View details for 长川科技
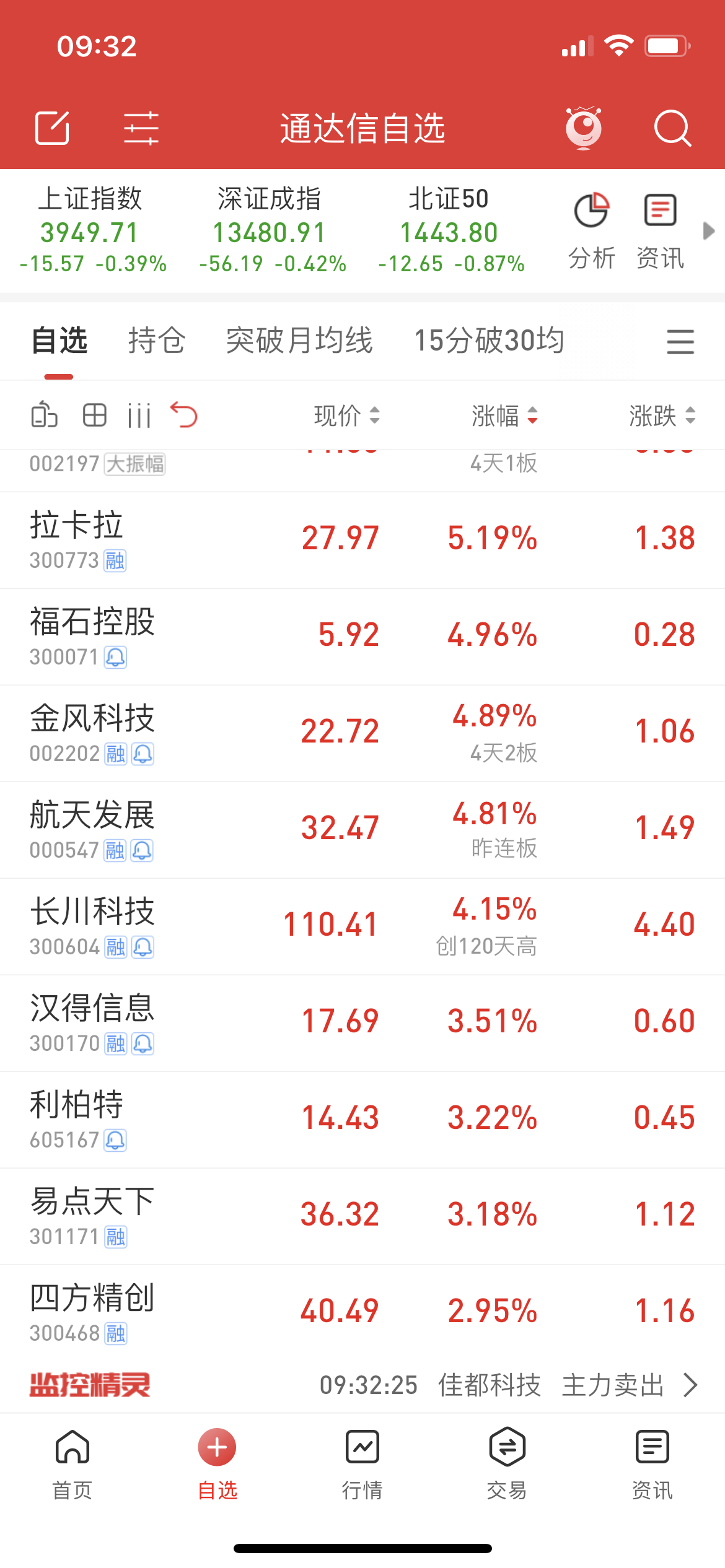Viewport: 725px width, 1568px height. pos(362,926)
